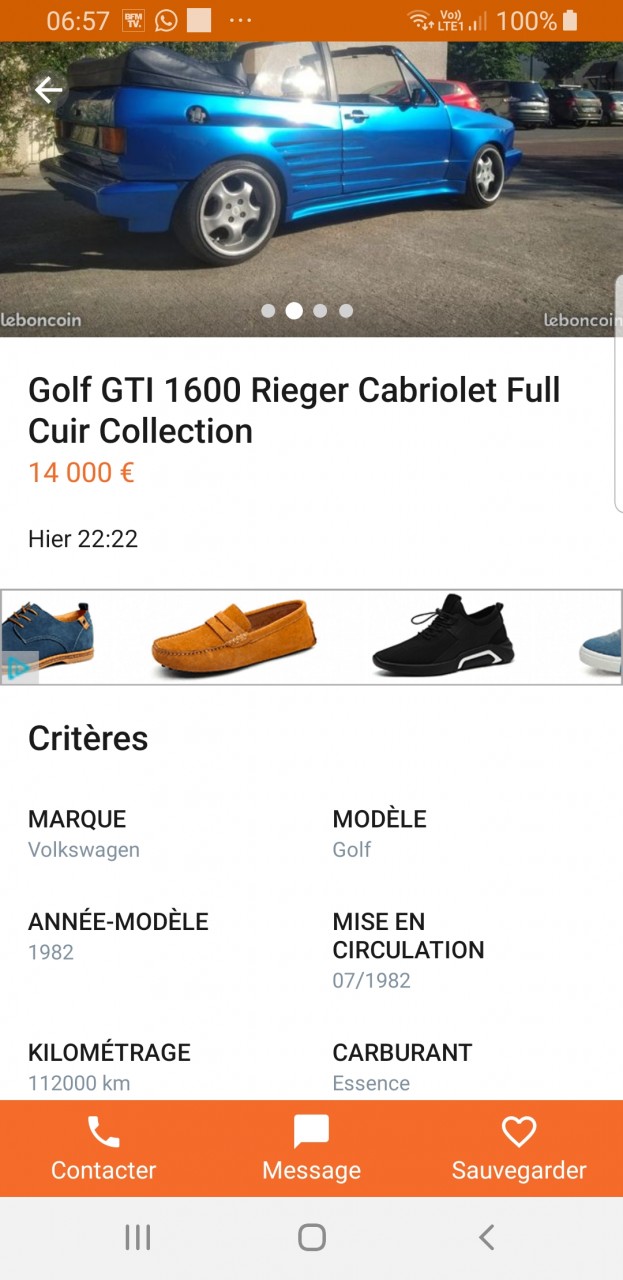
Task: Open the black sneaker ad
Action: [x=444, y=635]
